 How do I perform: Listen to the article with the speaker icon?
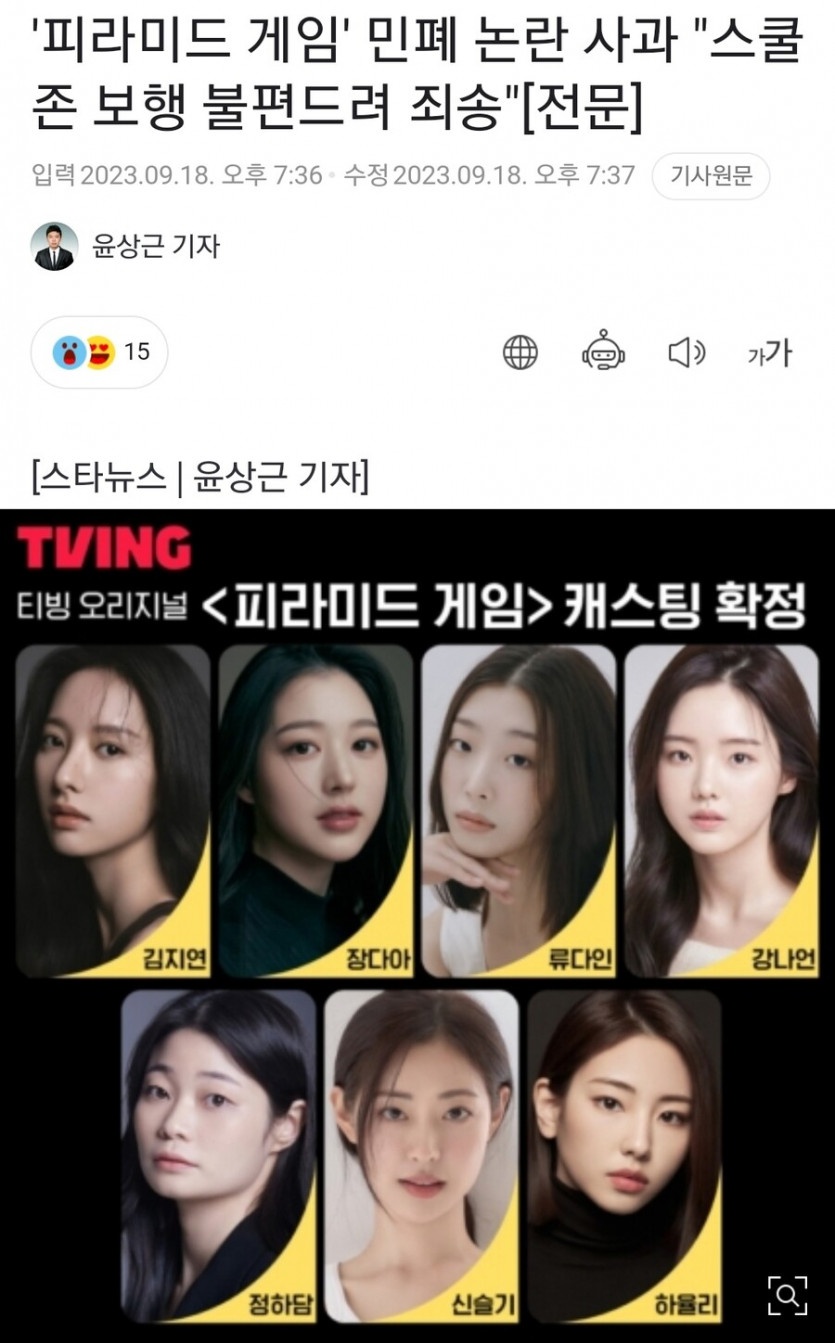point(686,352)
